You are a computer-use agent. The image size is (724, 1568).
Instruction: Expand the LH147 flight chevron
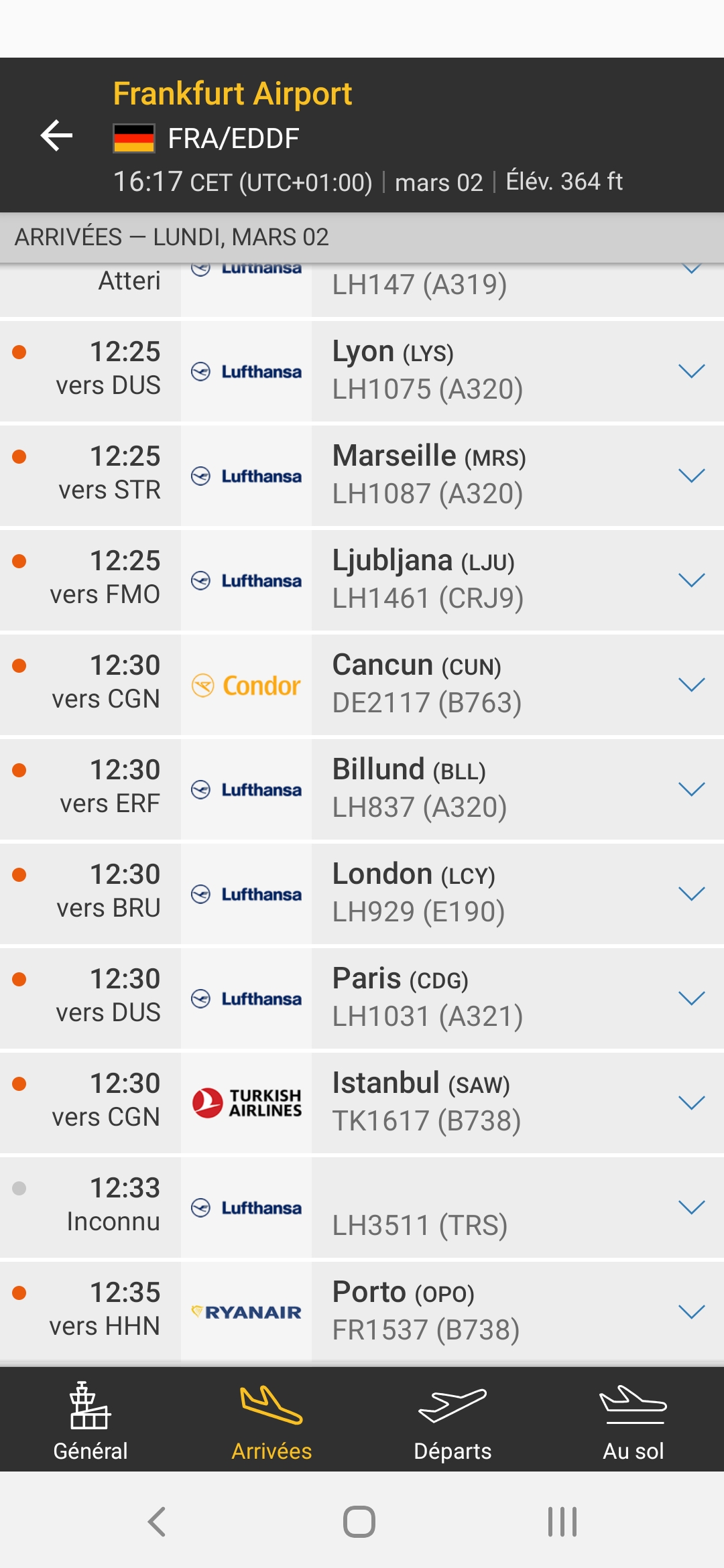coord(691,271)
